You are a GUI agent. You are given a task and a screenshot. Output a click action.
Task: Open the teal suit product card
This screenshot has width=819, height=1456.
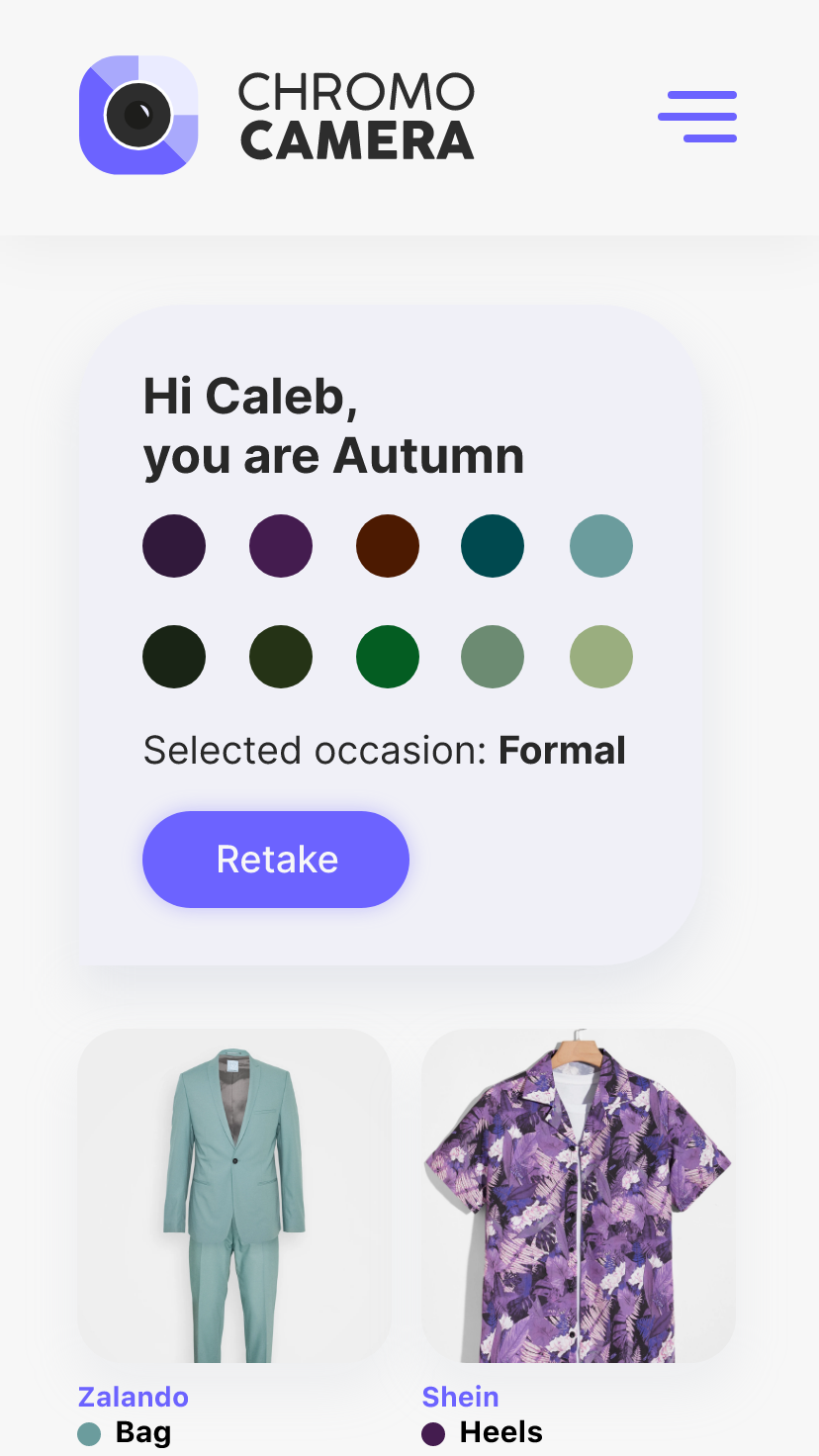pyautogui.click(x=234, y=1196)
